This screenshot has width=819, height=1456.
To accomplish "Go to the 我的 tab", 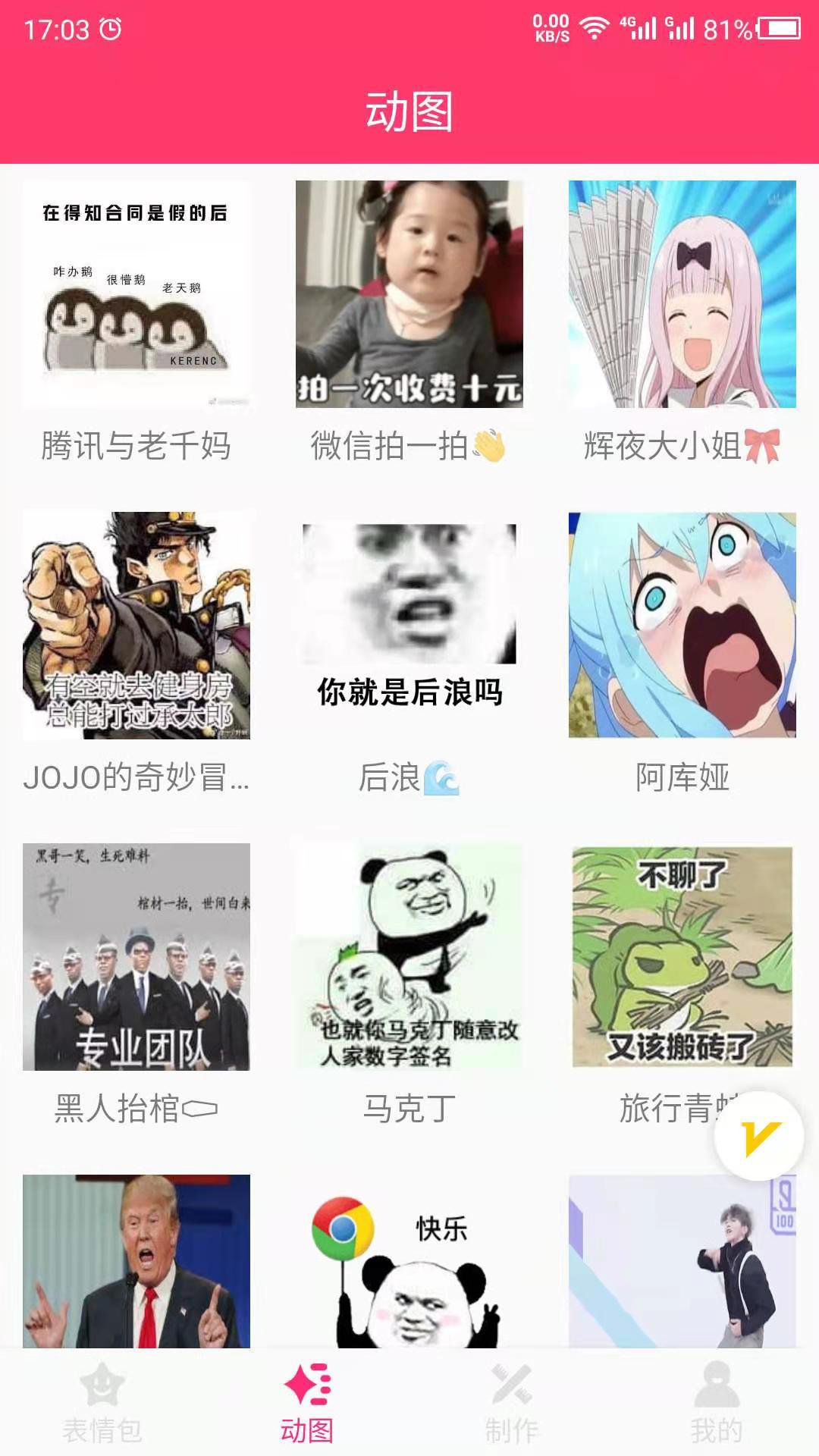I will pyautogui.click(x=717, y=1403).
